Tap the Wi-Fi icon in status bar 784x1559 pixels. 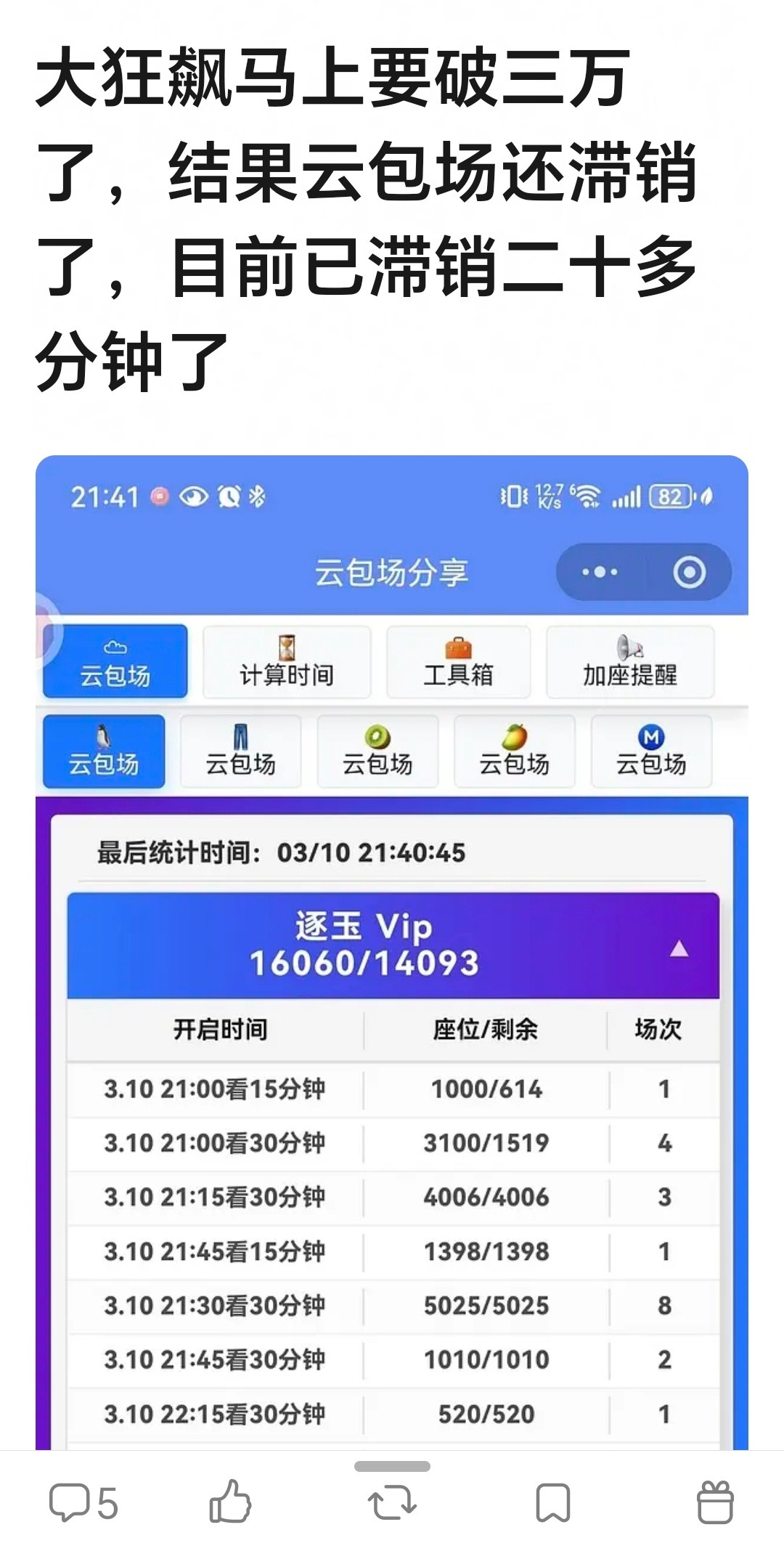588,497
